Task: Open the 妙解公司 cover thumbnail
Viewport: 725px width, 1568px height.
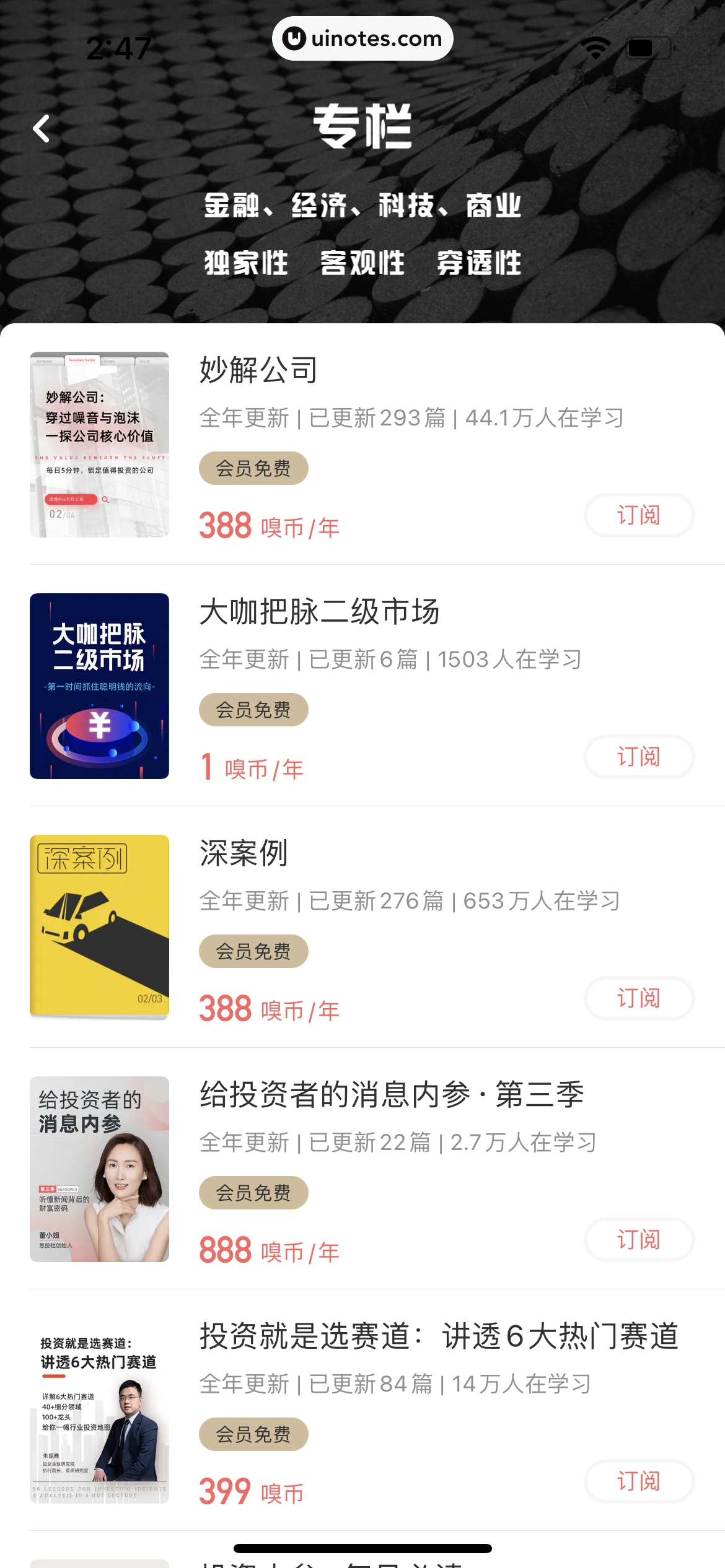Action: (99, 443)
